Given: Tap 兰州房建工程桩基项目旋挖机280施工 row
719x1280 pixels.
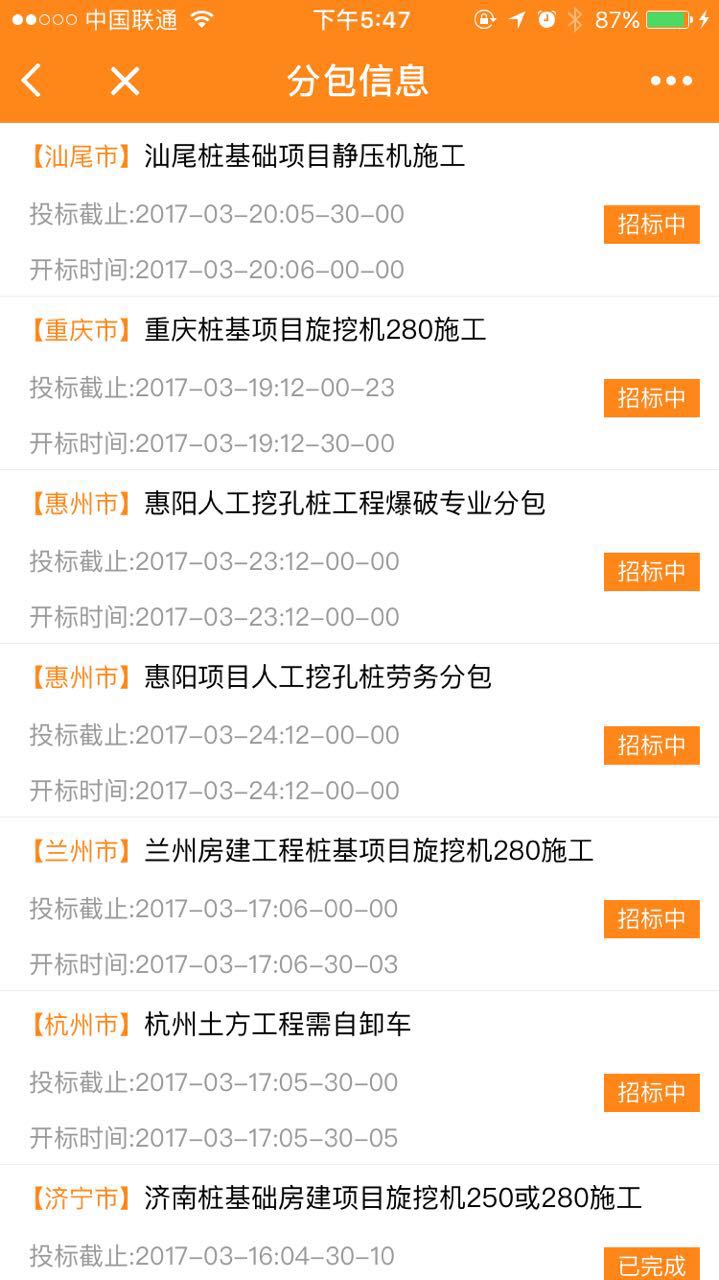Looking at the screenshot, I should click(x=369, y=851).
